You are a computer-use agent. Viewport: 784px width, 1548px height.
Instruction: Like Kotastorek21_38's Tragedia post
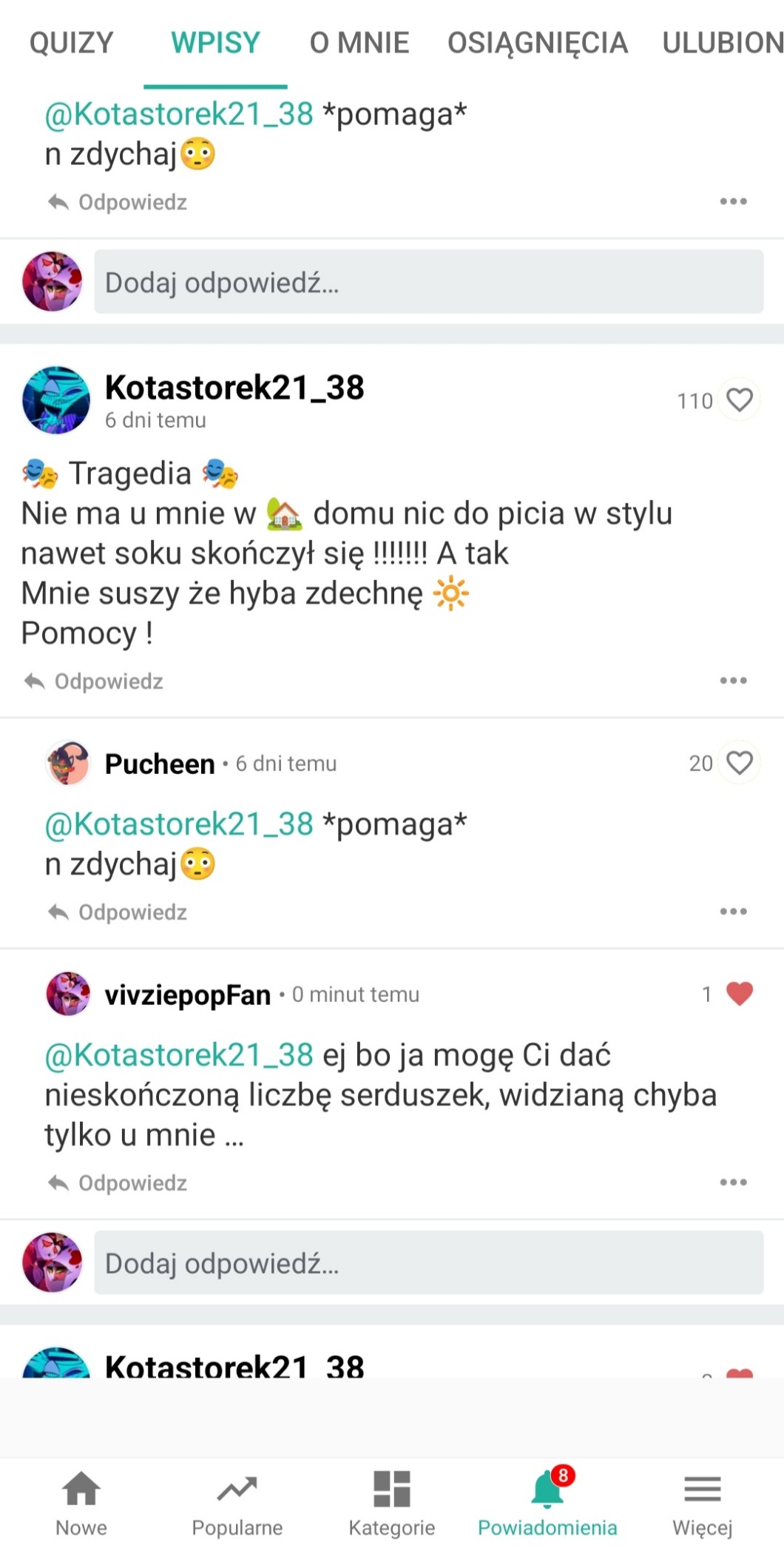pos(740,400)
